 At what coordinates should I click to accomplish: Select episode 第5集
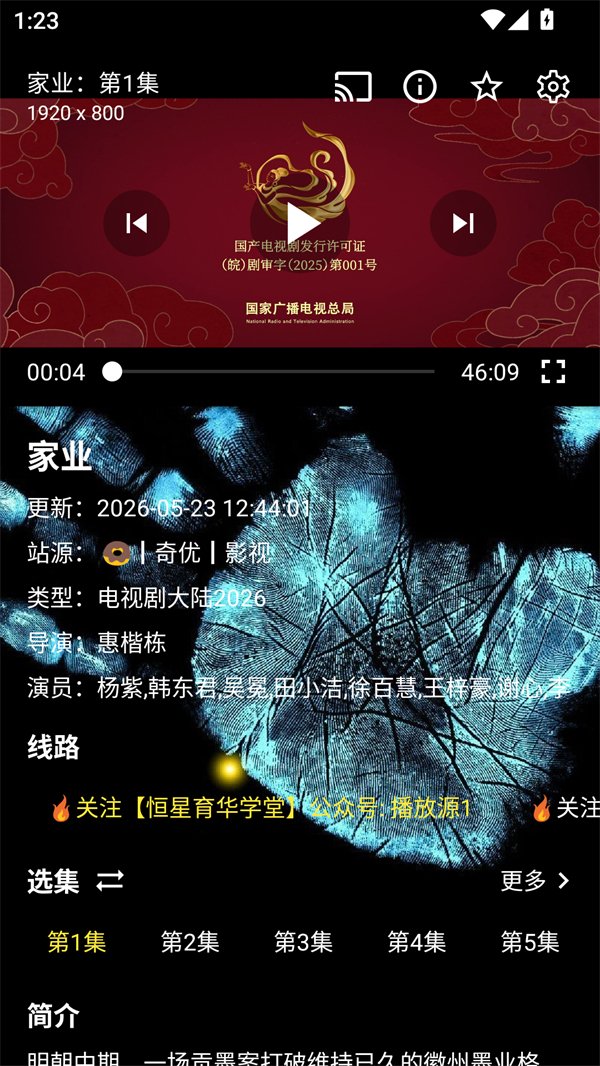pyautogui.click(x=530, y=942)
